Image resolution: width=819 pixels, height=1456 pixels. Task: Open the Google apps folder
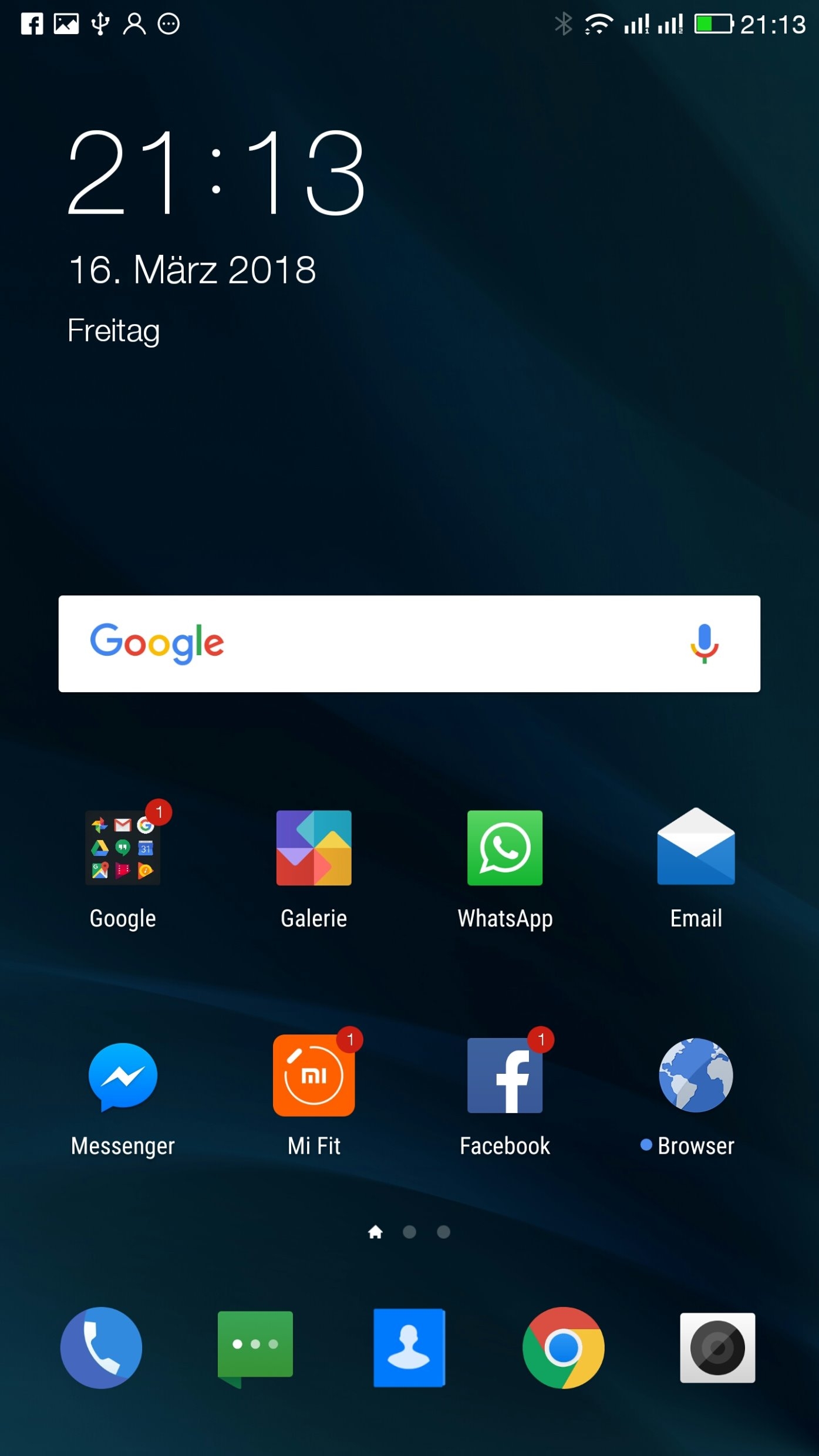(123, 848)
